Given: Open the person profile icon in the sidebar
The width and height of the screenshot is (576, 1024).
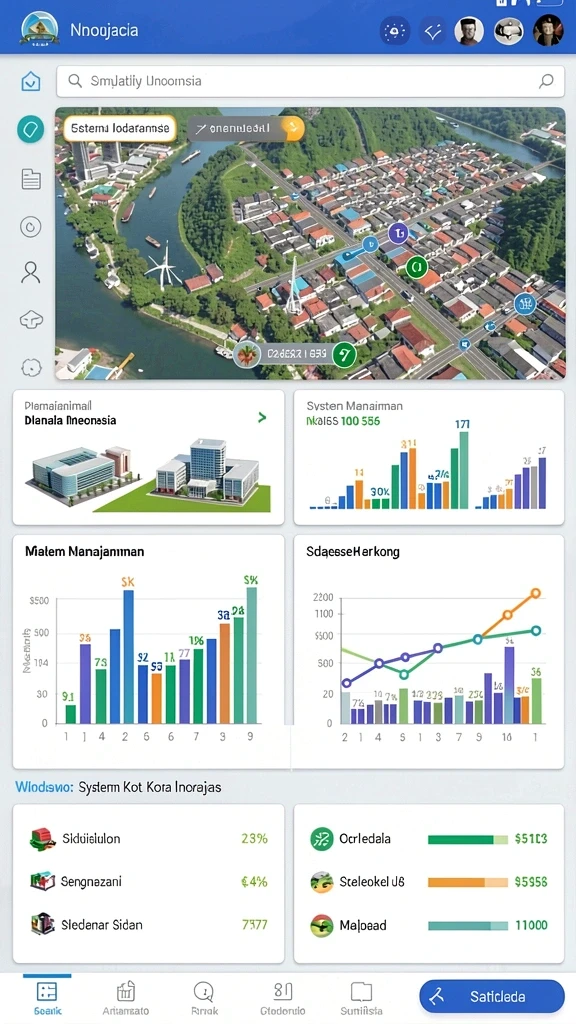Looking at the screenshot, I should point(31,272).
